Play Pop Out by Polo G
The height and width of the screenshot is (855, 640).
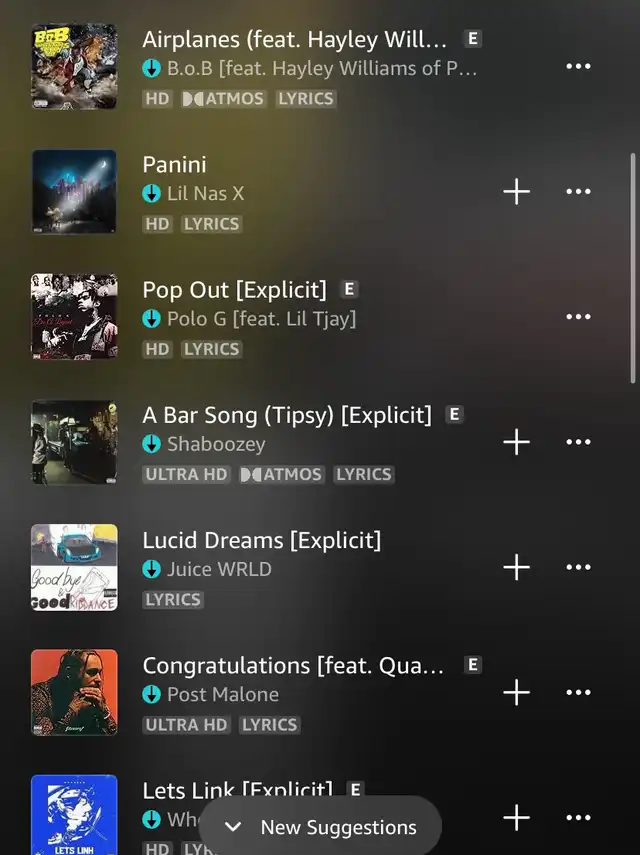point(234,290)
